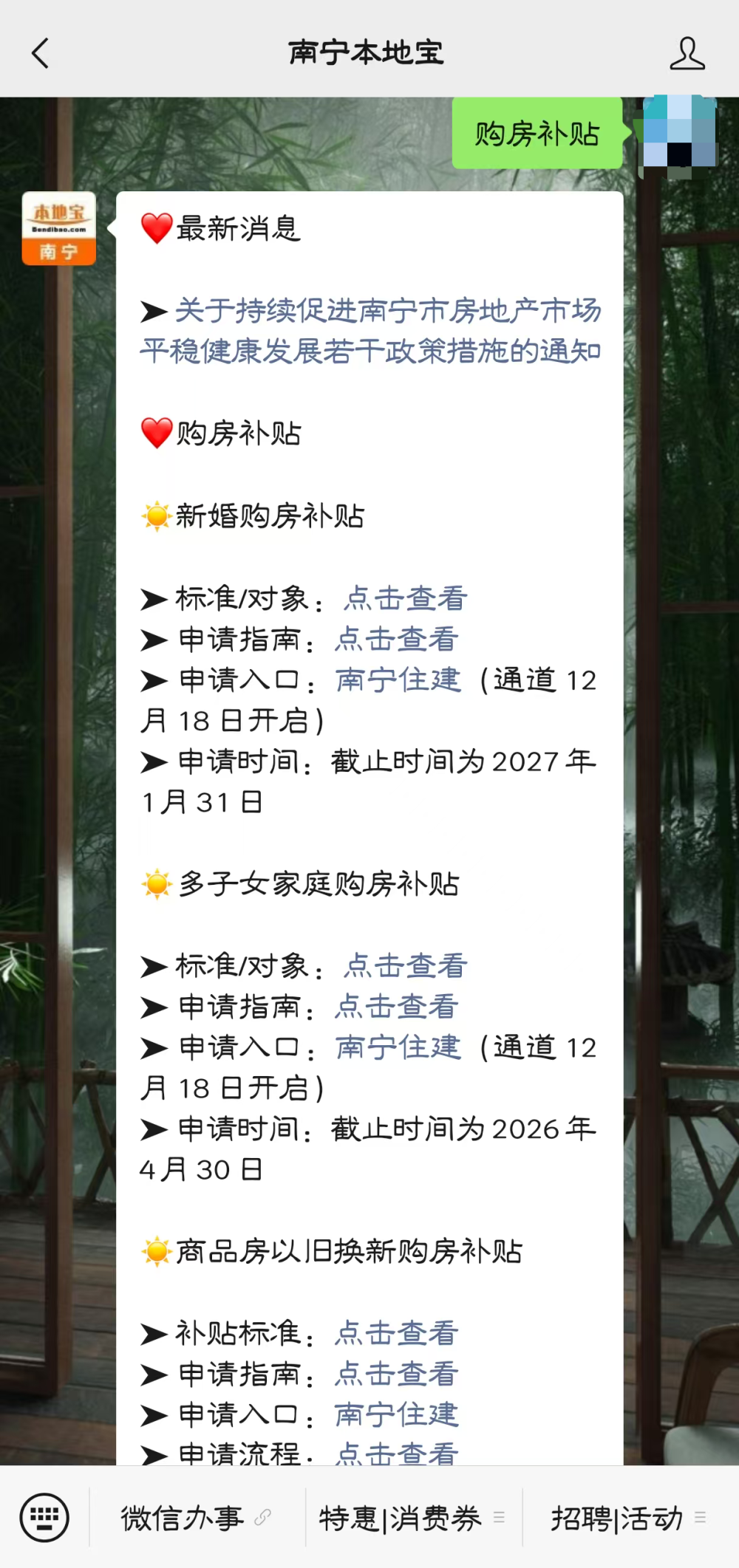Click 点击查看 for 新婚购房补贴 标准/对象
This screenshot has width=739, height=1568.
click(x=404, y=600)
